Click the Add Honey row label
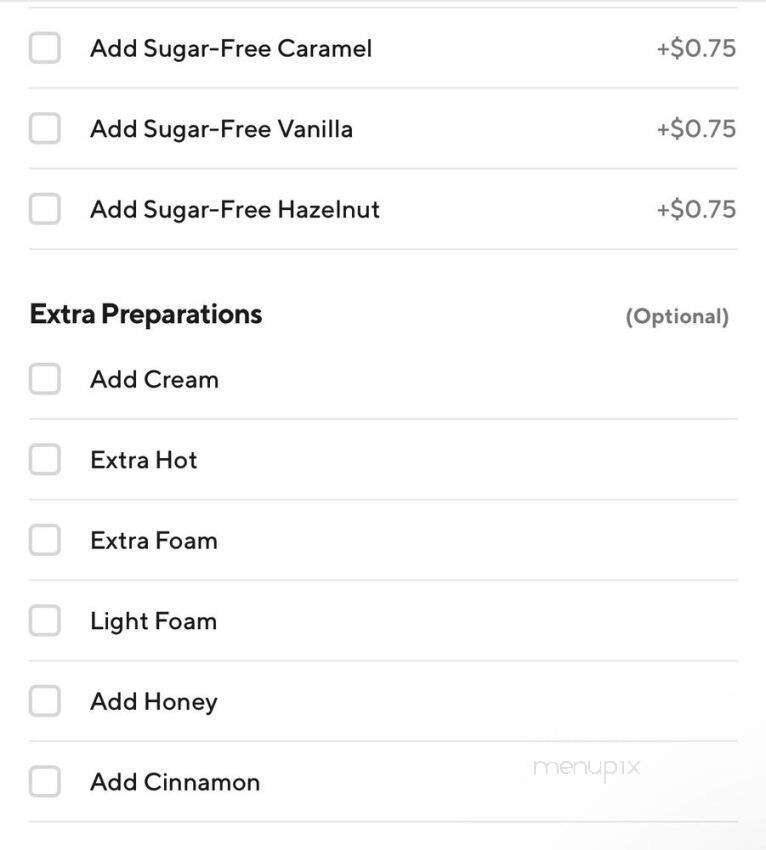 pos(153,701)
